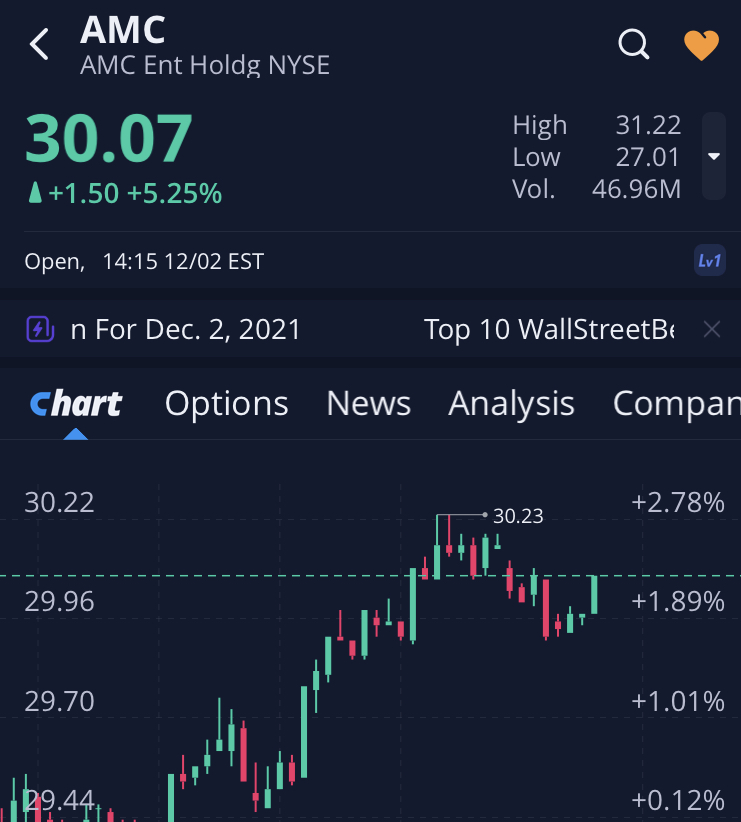Image resolution: width=741 pixels, height=822 pixels.
Task: Open stock search
Action: [x=634, y=45]
